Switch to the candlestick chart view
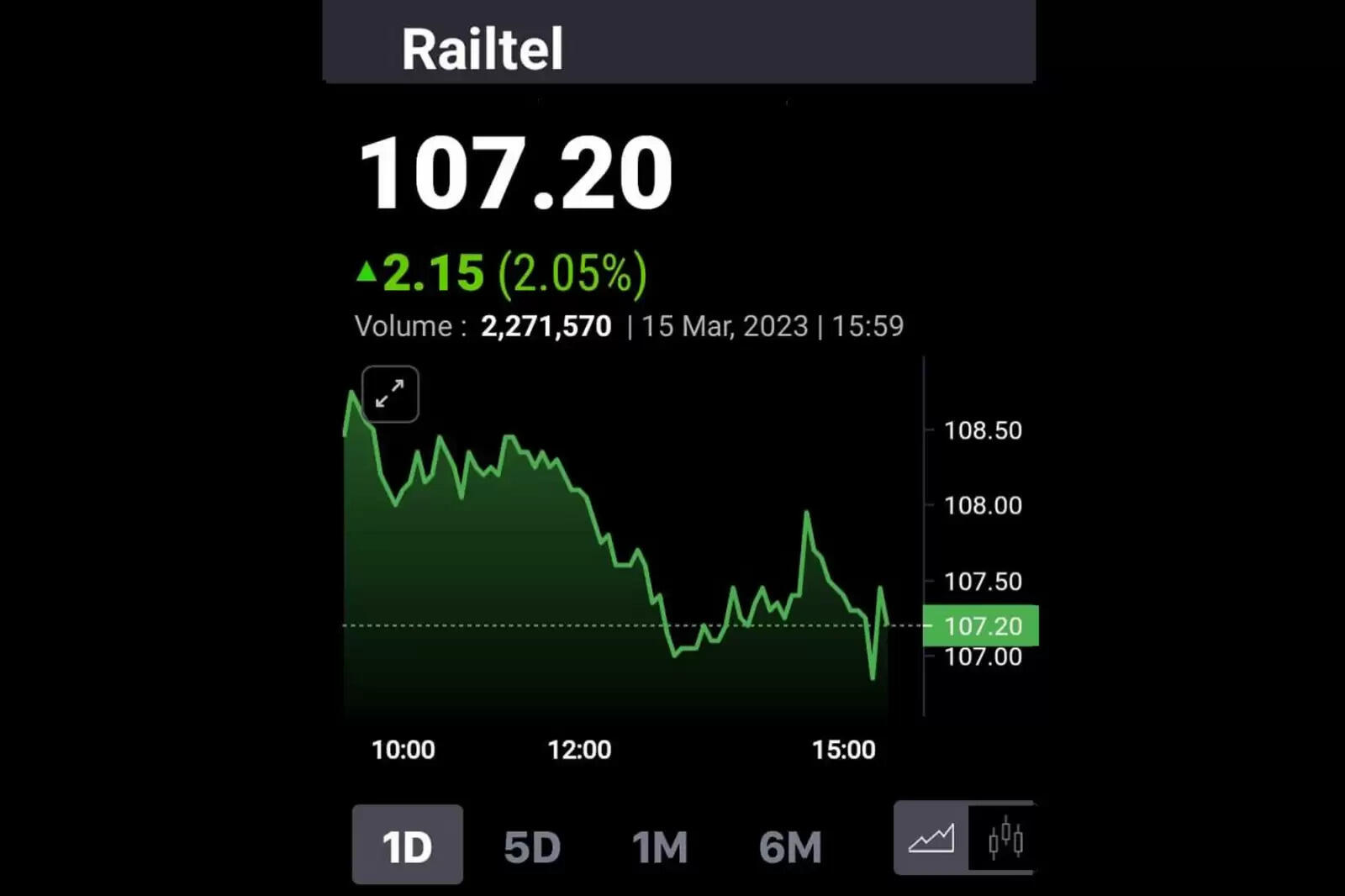 click(1005, 839)
